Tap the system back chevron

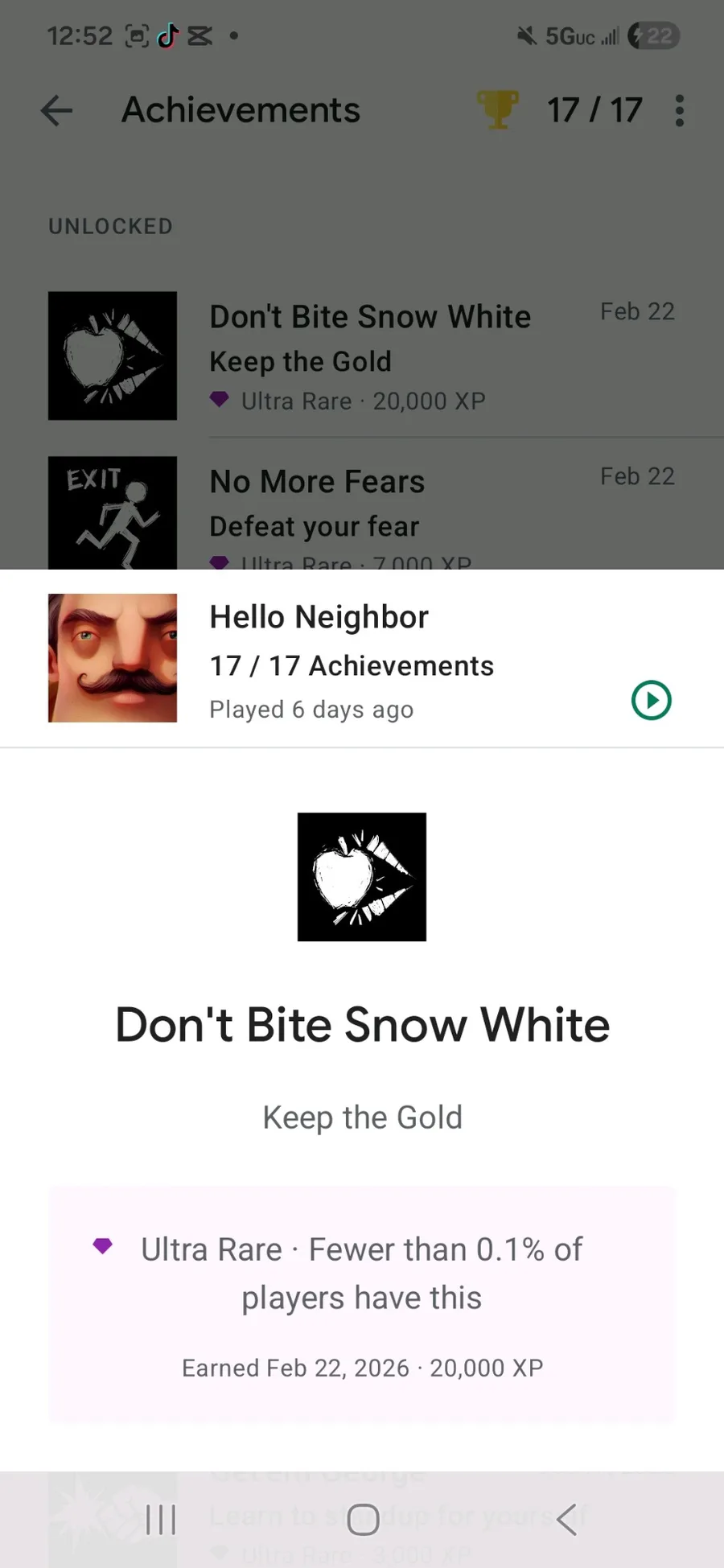(566, 1520)
